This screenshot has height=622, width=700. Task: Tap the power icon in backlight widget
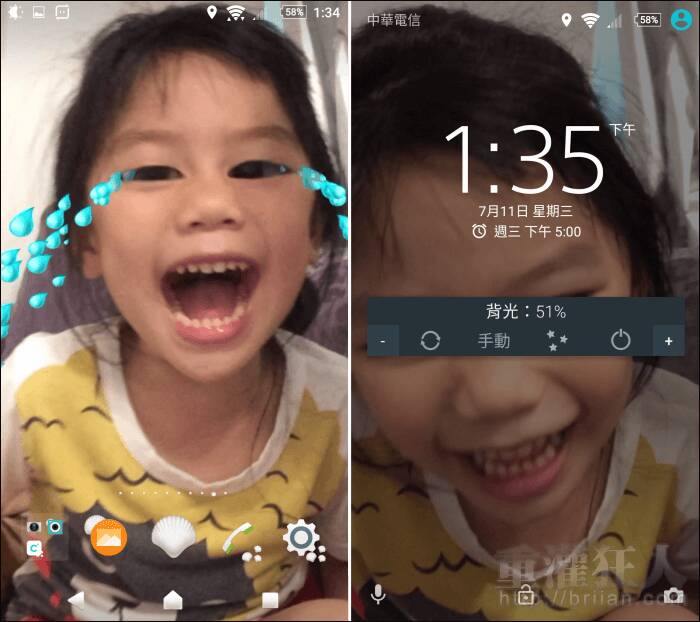(621, 340)
